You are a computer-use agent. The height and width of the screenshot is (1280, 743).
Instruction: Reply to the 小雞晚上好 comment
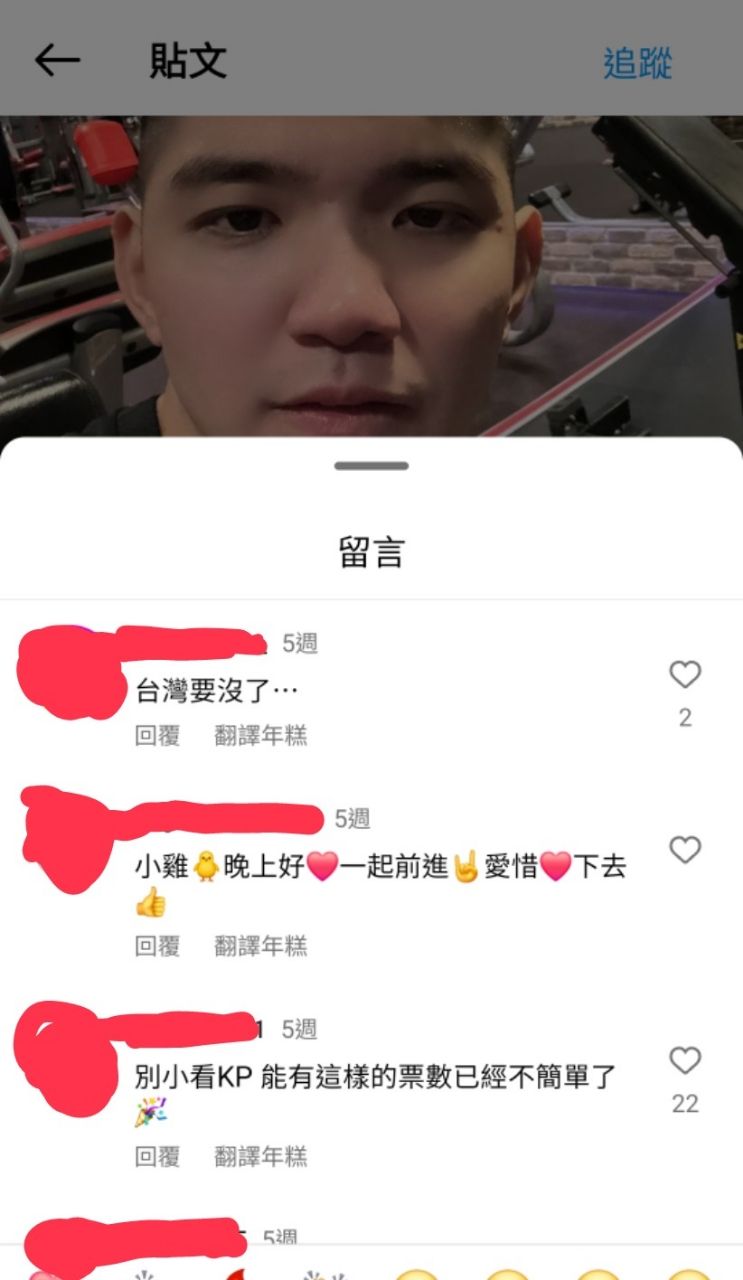pos(157,946)
